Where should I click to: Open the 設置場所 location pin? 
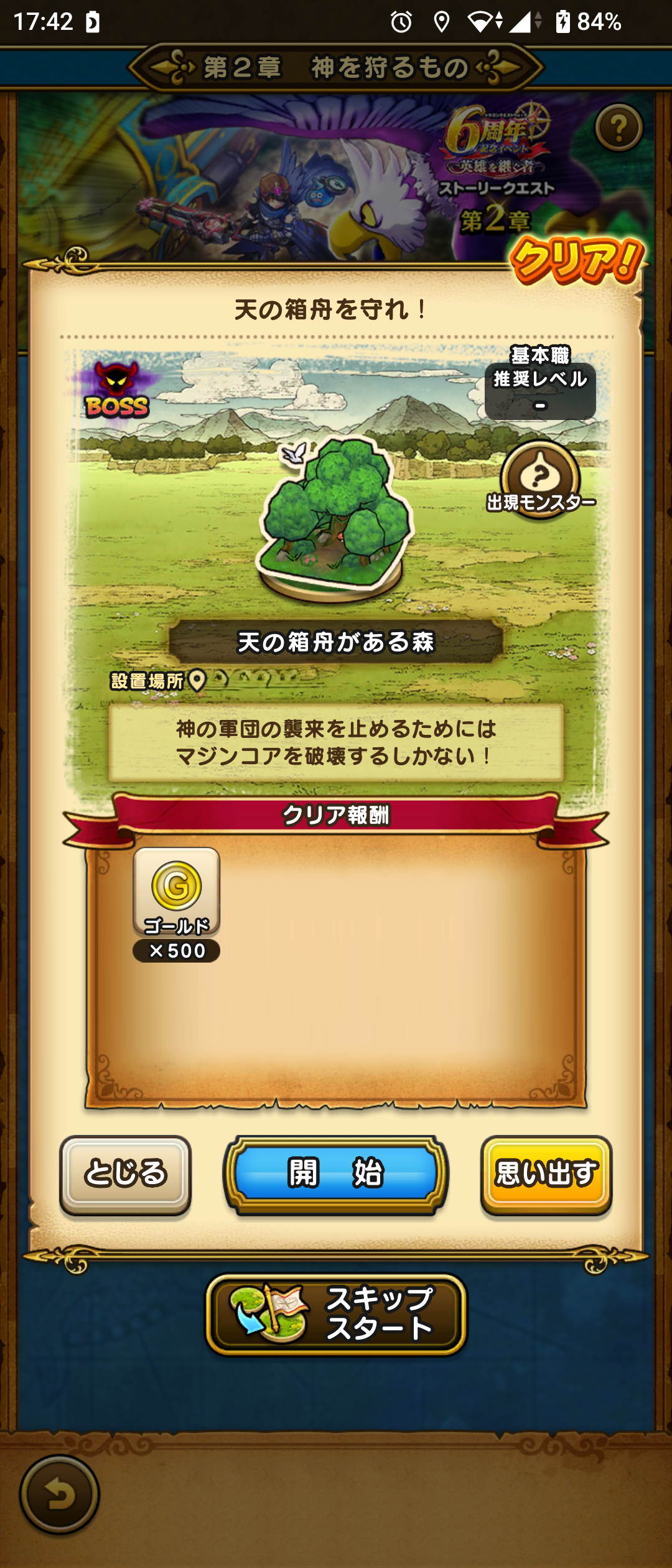coord(197,681)
